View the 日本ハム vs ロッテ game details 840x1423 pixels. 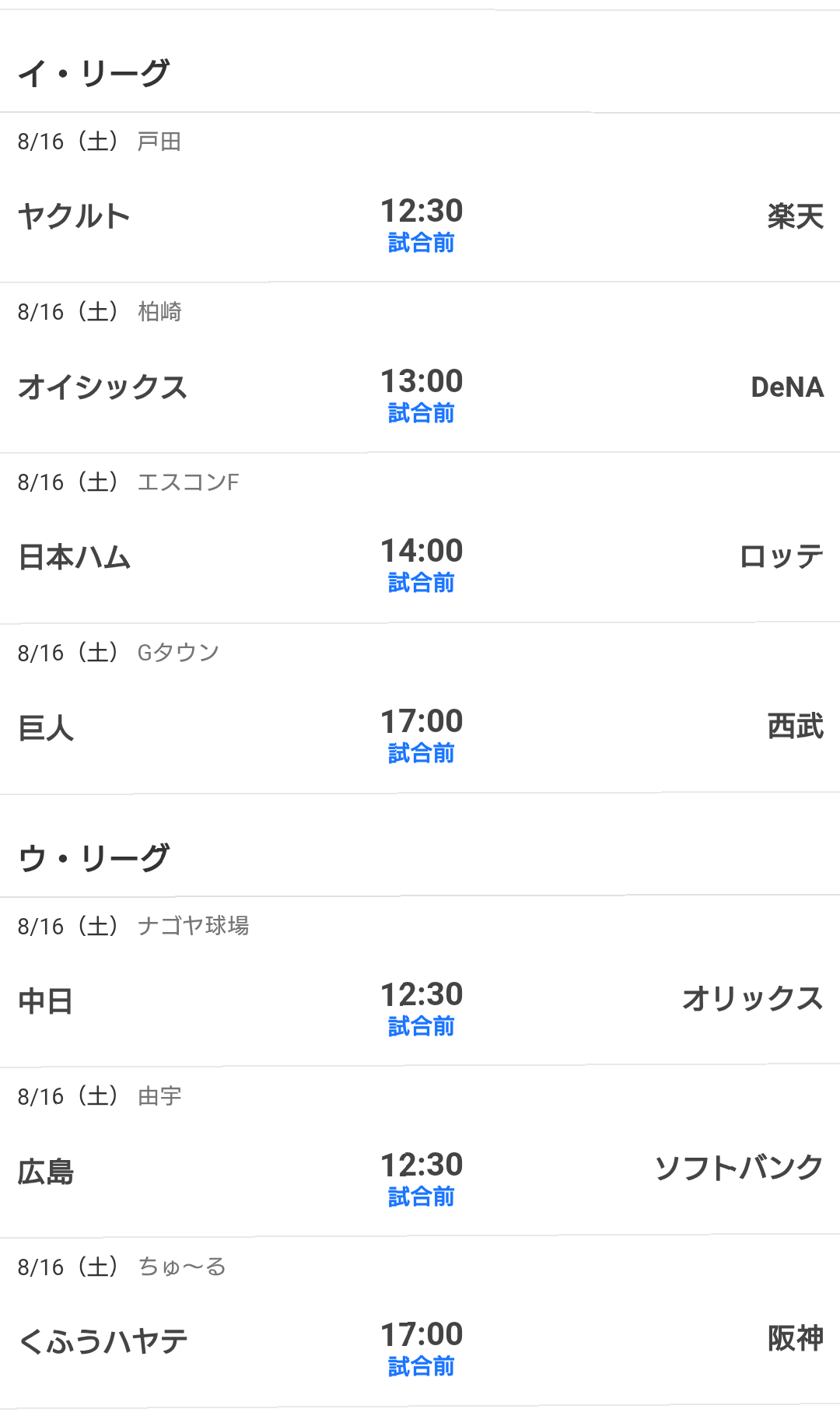click(x=420, y=538)
